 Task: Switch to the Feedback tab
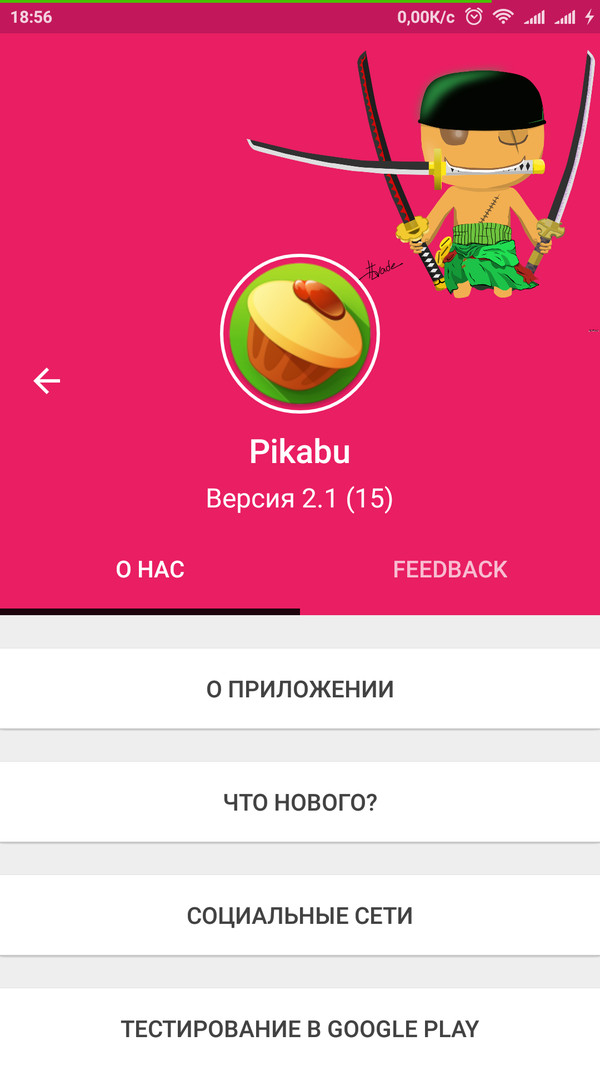450,570
